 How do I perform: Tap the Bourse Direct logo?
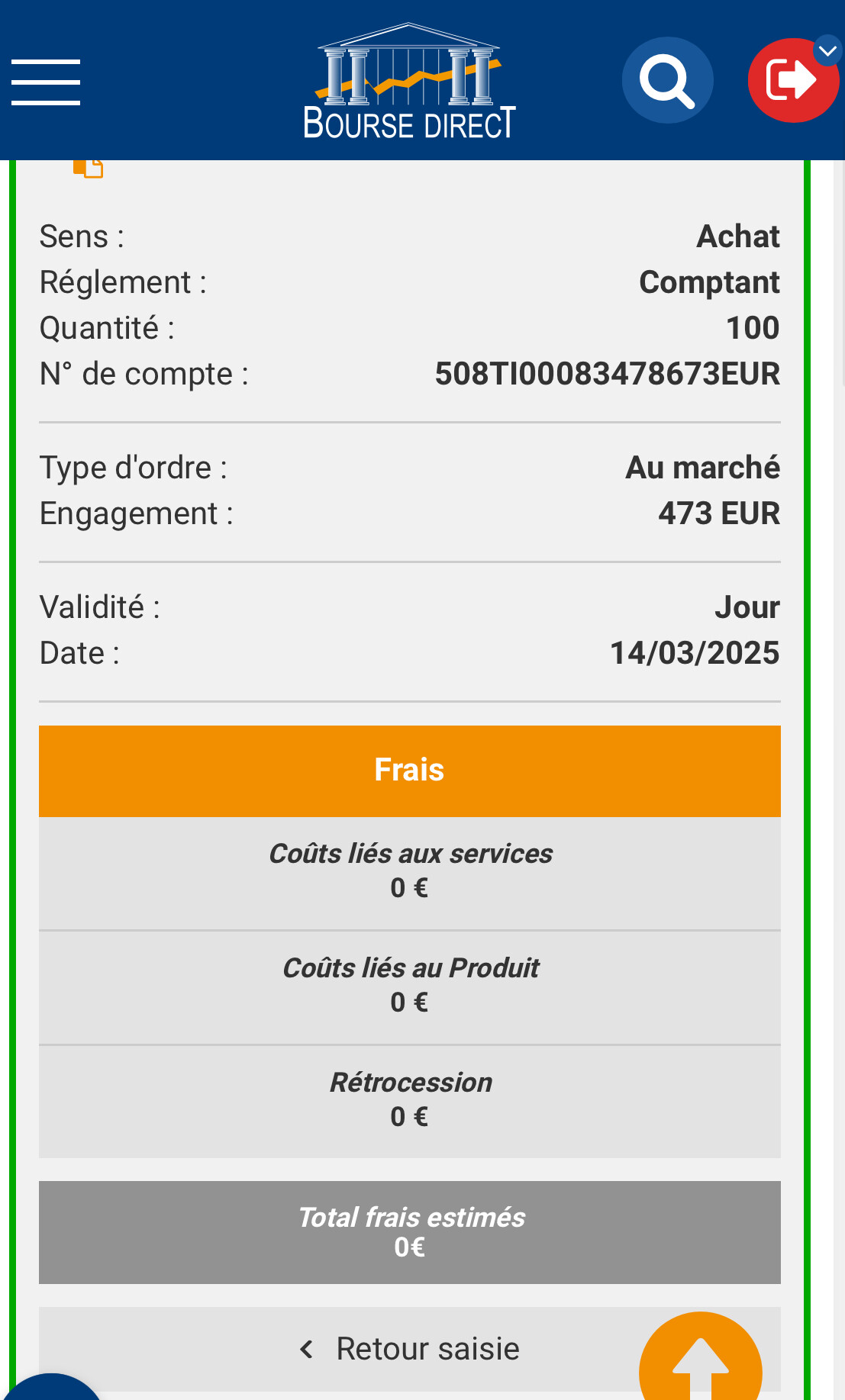(x=409, y=81)
